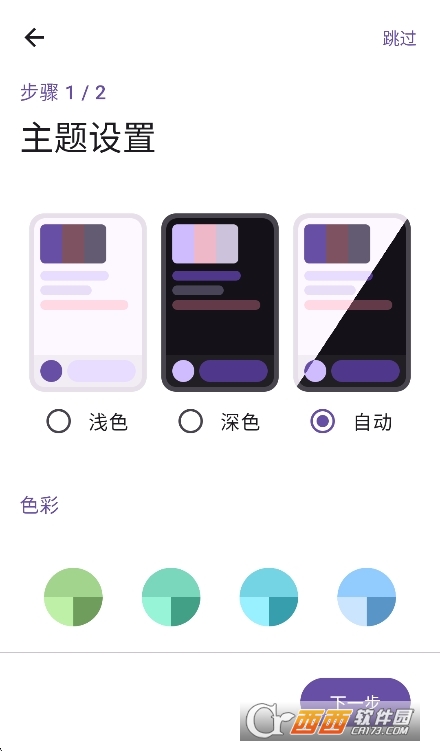Select the 自动 radio button
This screenshot has width=440, height=751.
323,421
